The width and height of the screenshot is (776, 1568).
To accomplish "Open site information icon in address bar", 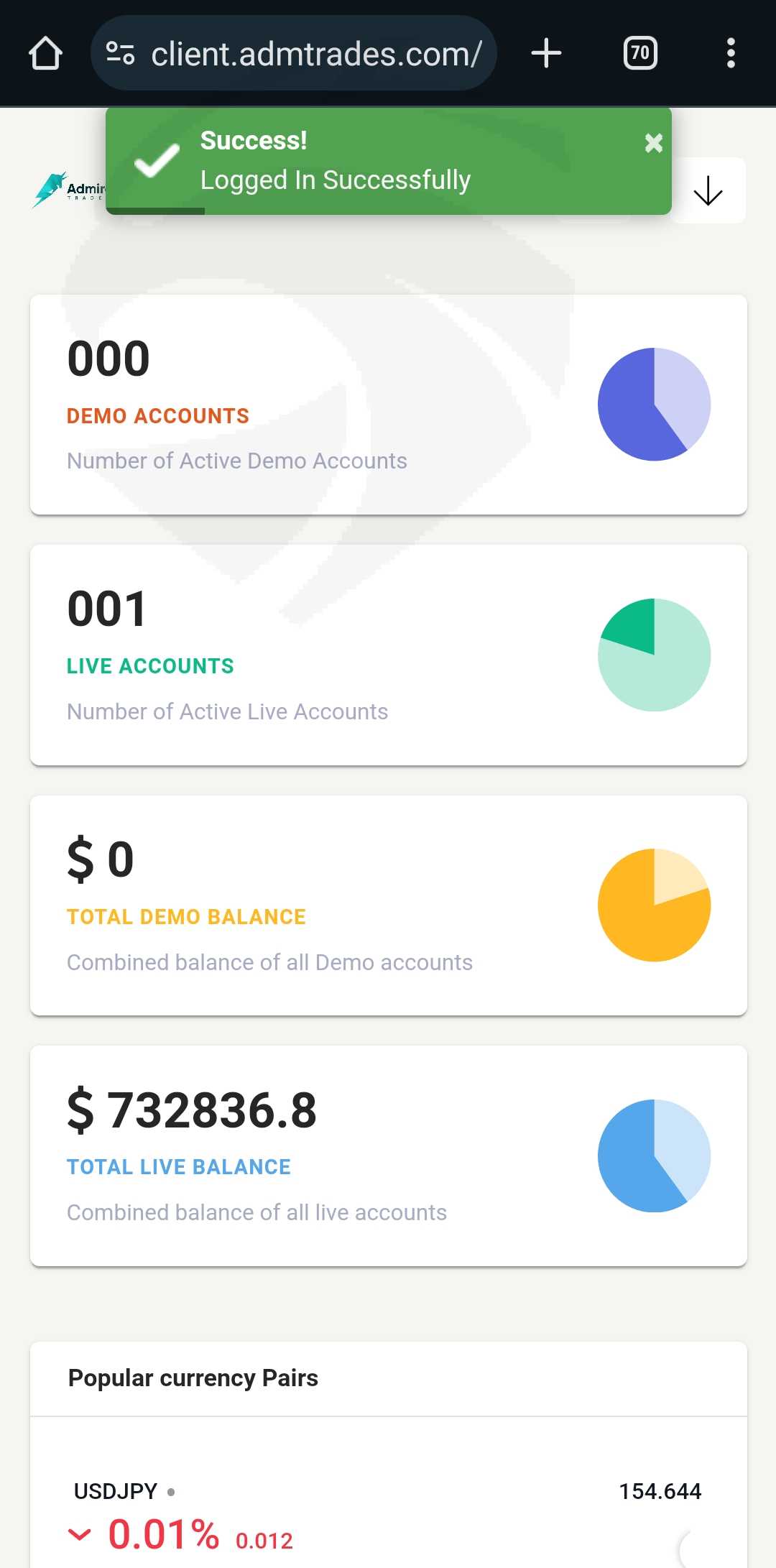I will [120, 53].
